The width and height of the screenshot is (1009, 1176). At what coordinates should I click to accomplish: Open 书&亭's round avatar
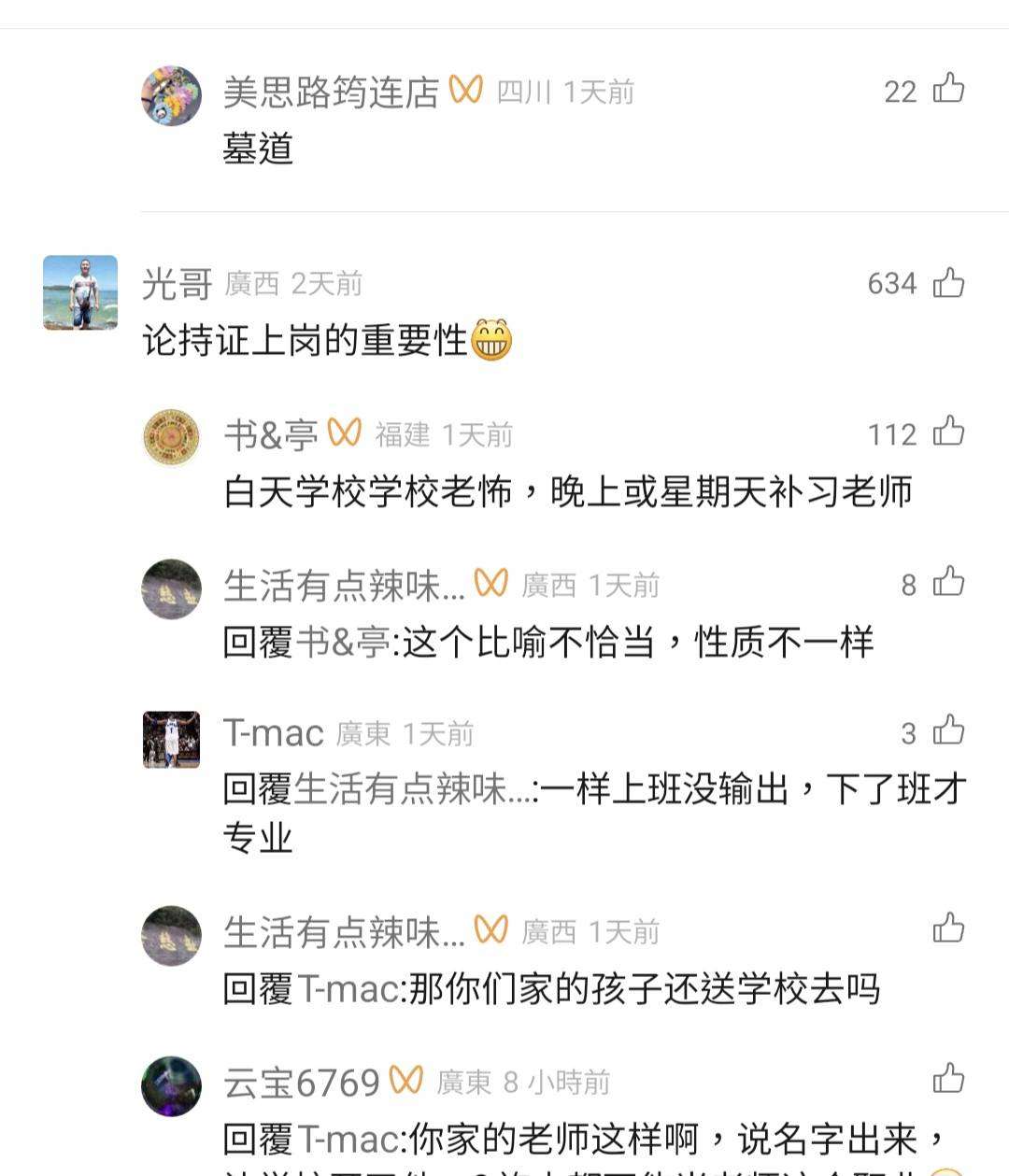tap(172, 437)
